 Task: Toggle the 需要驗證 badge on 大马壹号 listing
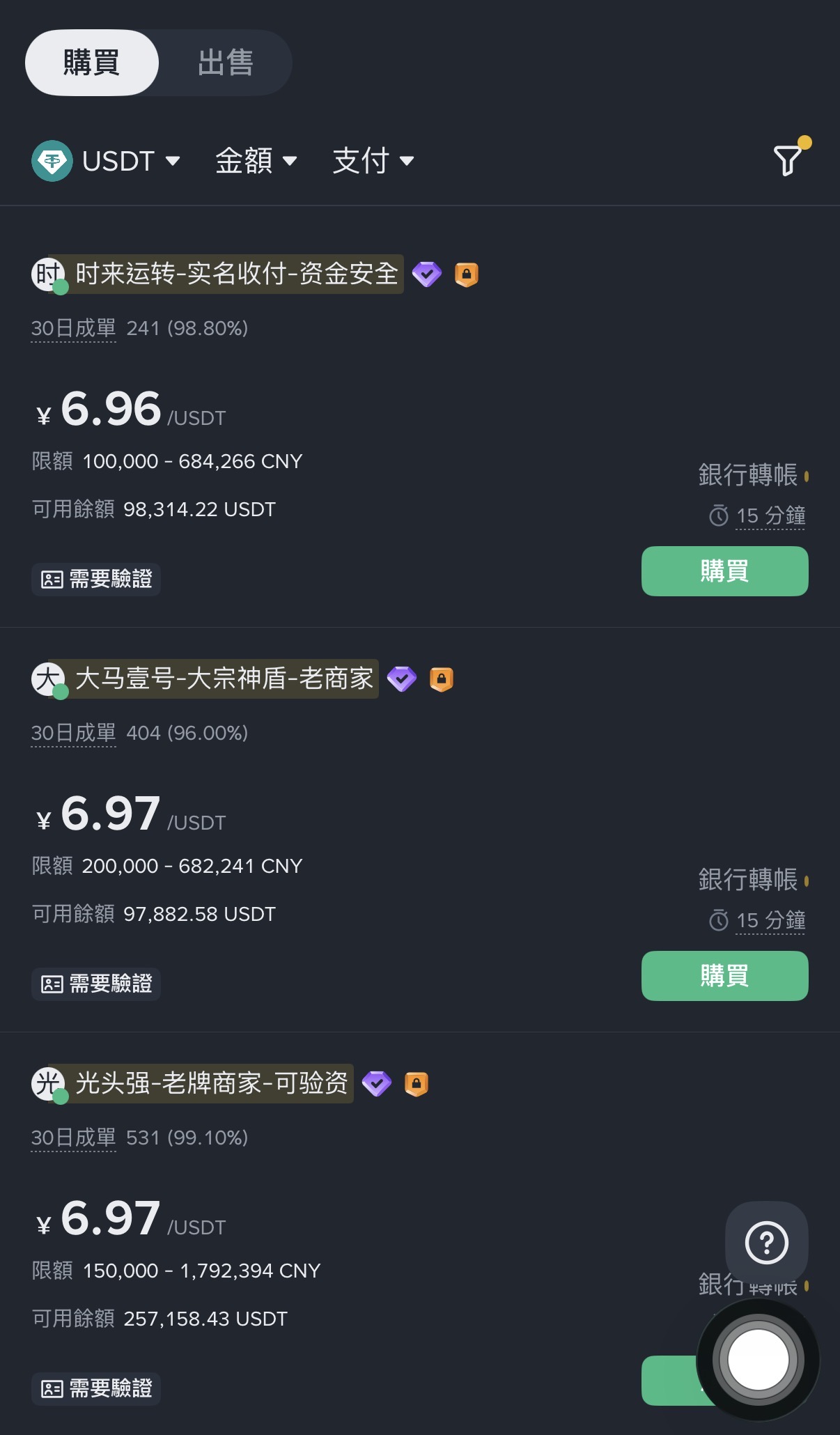click(95, 984)
